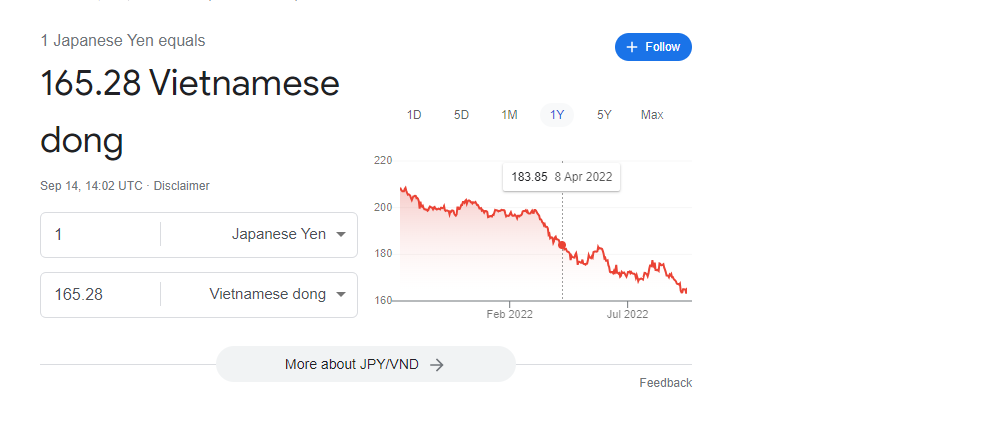Screen dimensions: 982x425
Task: Send Feedback on this result
Action: [665, 383]
